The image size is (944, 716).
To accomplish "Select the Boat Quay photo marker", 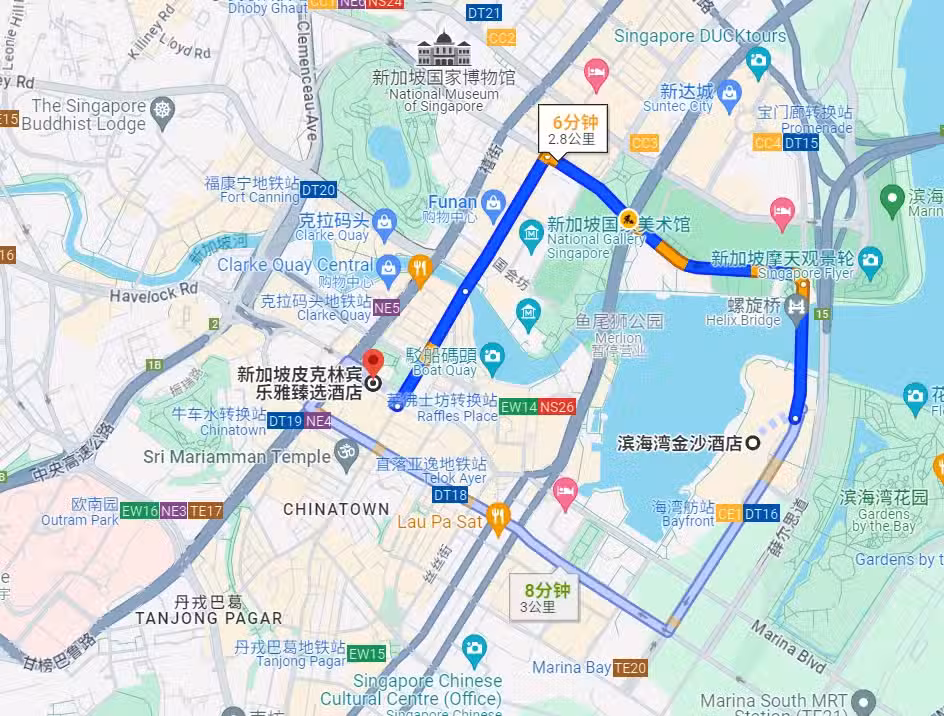I will pyautogui.click(x=491, y=355).
